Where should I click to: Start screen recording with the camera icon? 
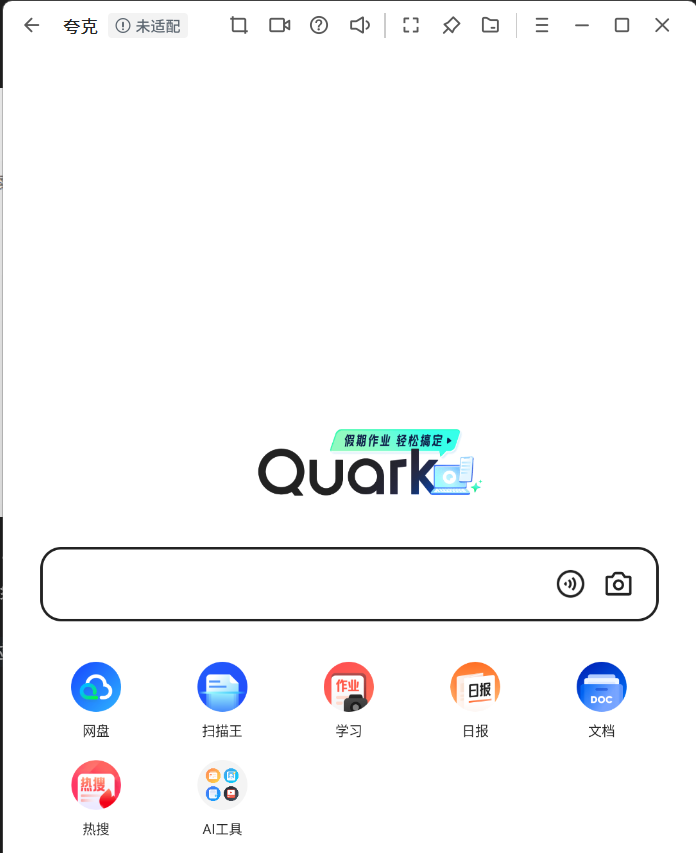pos(280,26)
